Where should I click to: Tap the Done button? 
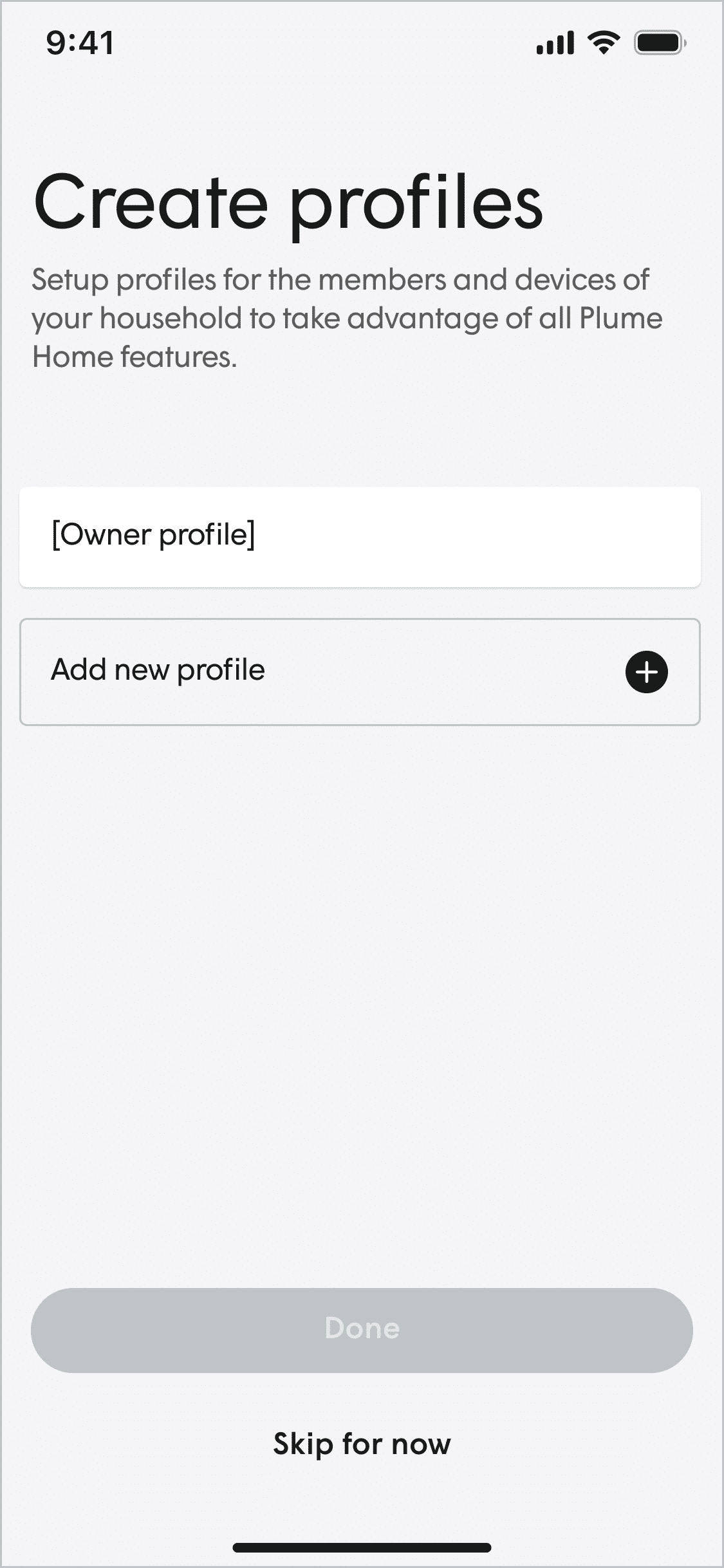point(362,1330)
